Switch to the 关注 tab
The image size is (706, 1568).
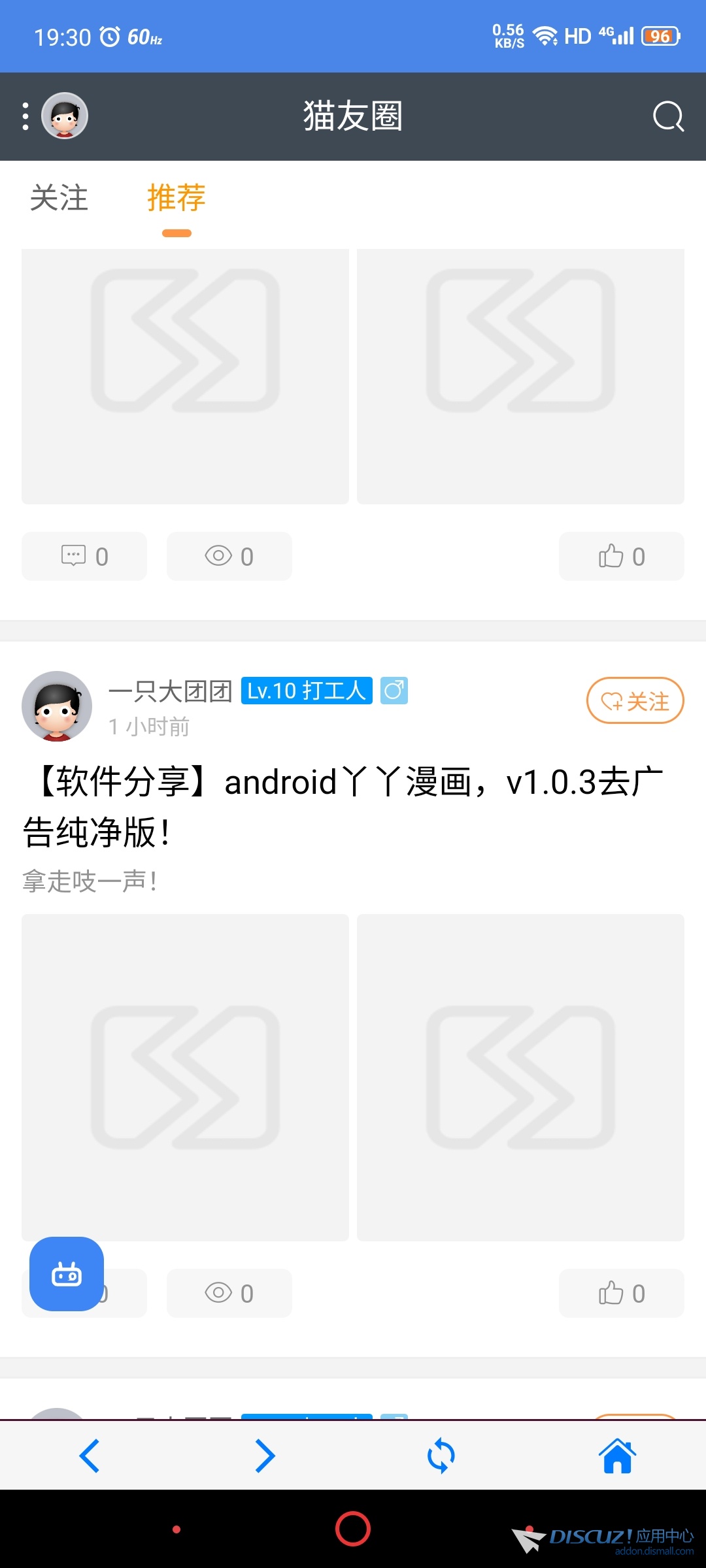(x=59, y=198)
